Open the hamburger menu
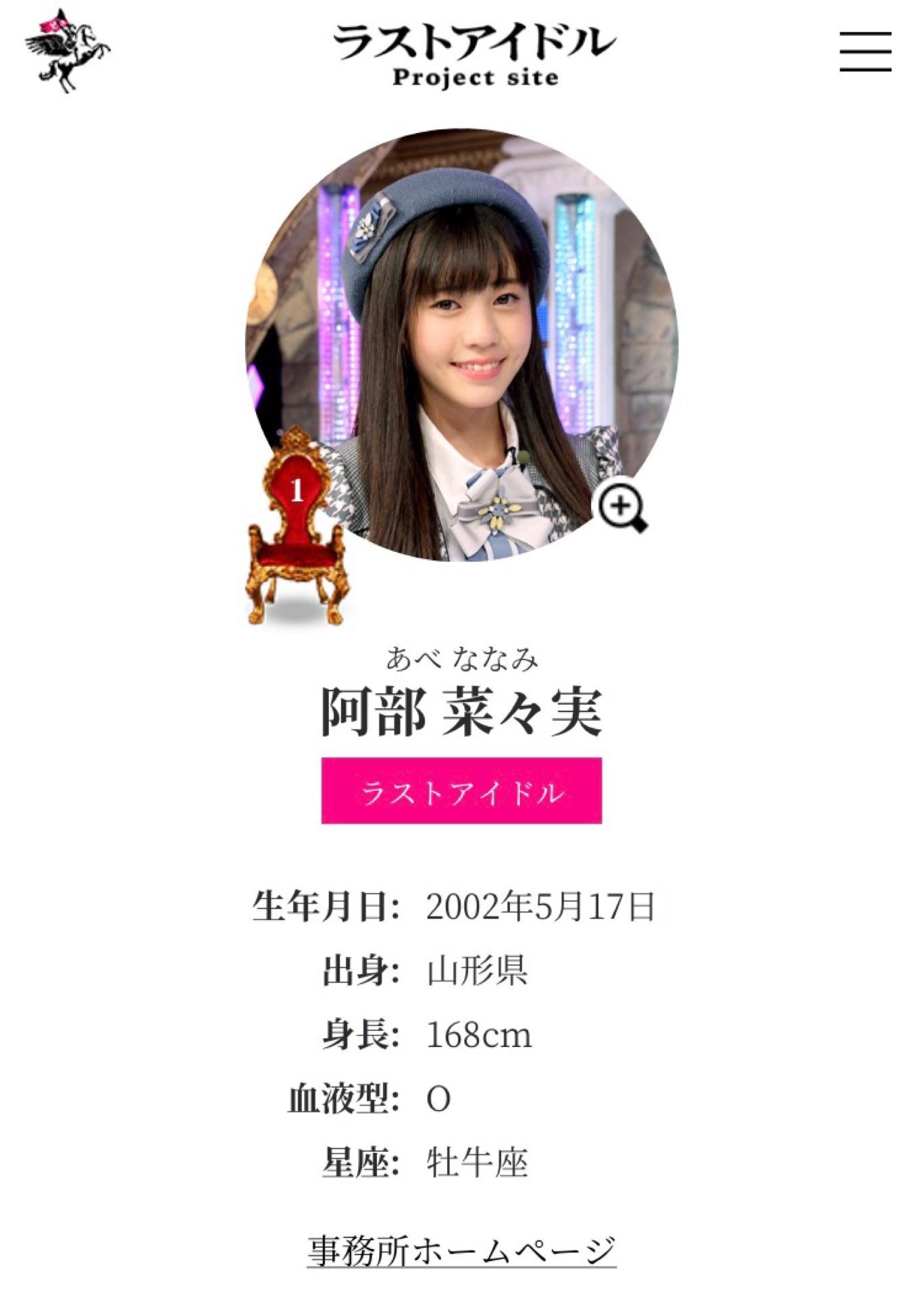Screen dimensions: 924x1297 (x=865, y=51)
